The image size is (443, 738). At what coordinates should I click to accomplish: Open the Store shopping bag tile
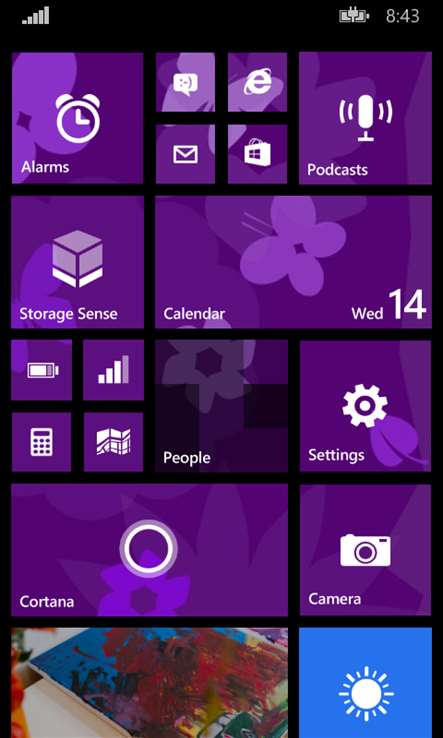(258, 154)
